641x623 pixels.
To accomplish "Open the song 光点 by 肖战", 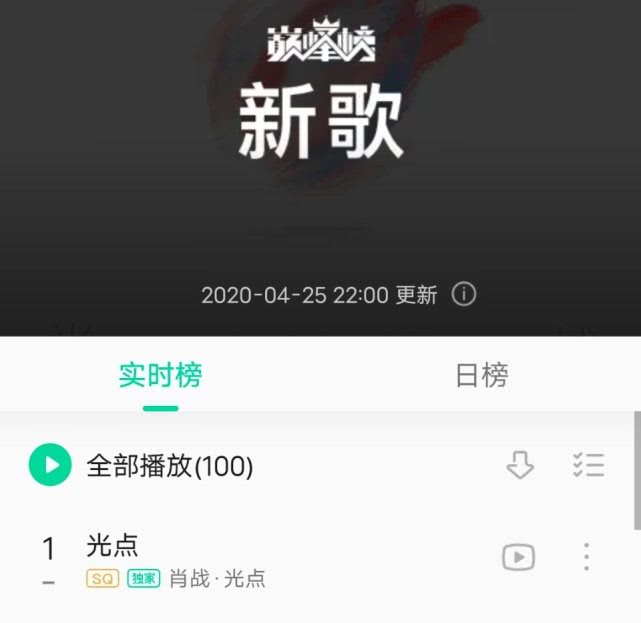I will coord(200,560).
